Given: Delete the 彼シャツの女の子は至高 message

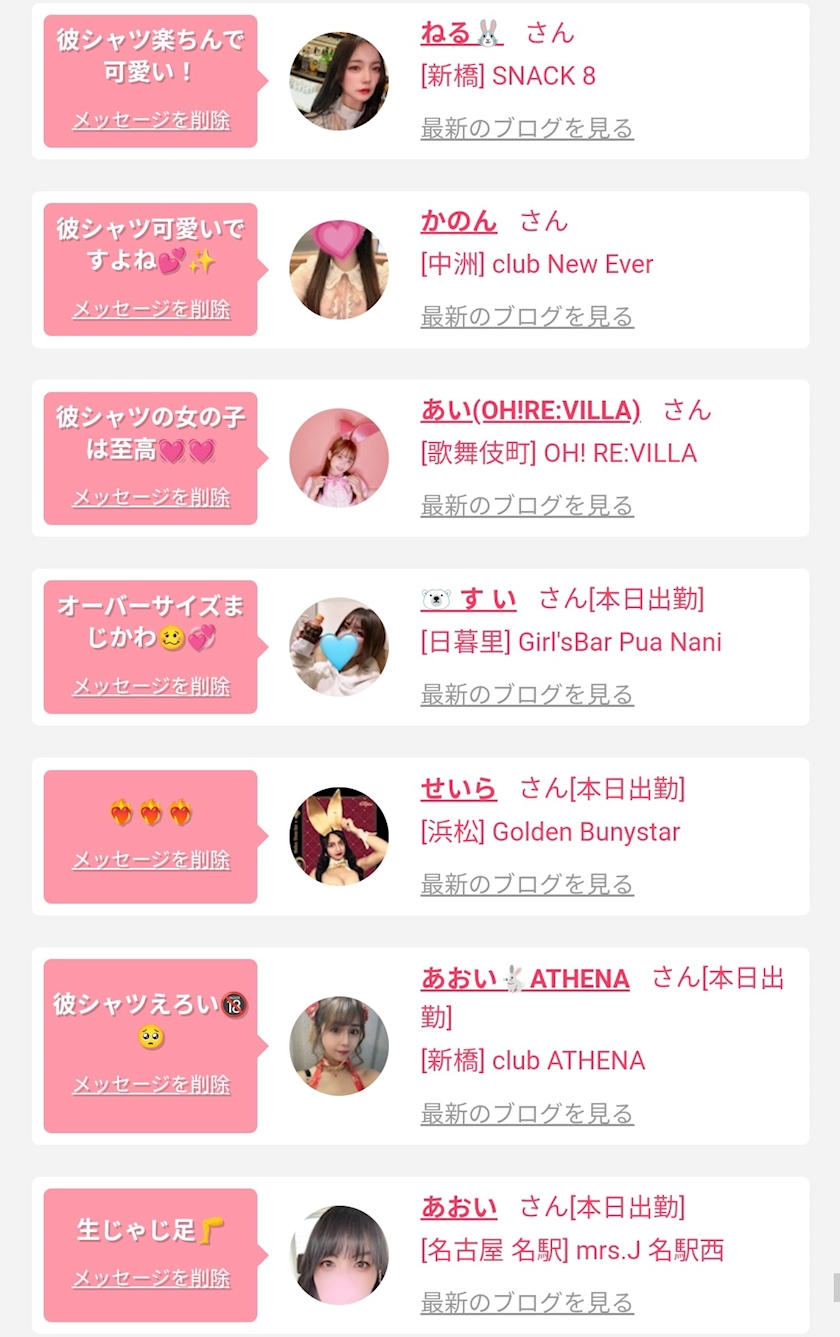Looking at the screenshot, I should click(x=151, y=497).
